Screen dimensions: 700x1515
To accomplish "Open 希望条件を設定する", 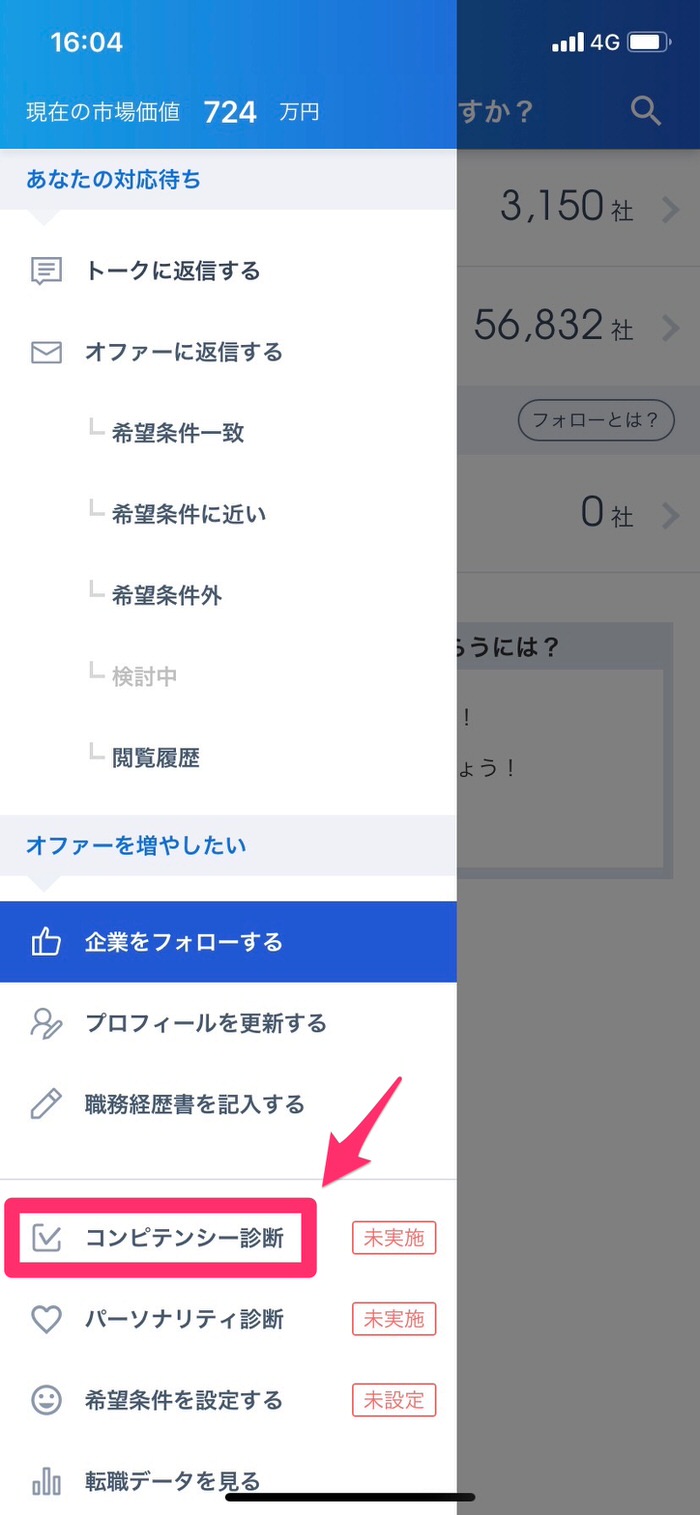I will point(228,1400).
